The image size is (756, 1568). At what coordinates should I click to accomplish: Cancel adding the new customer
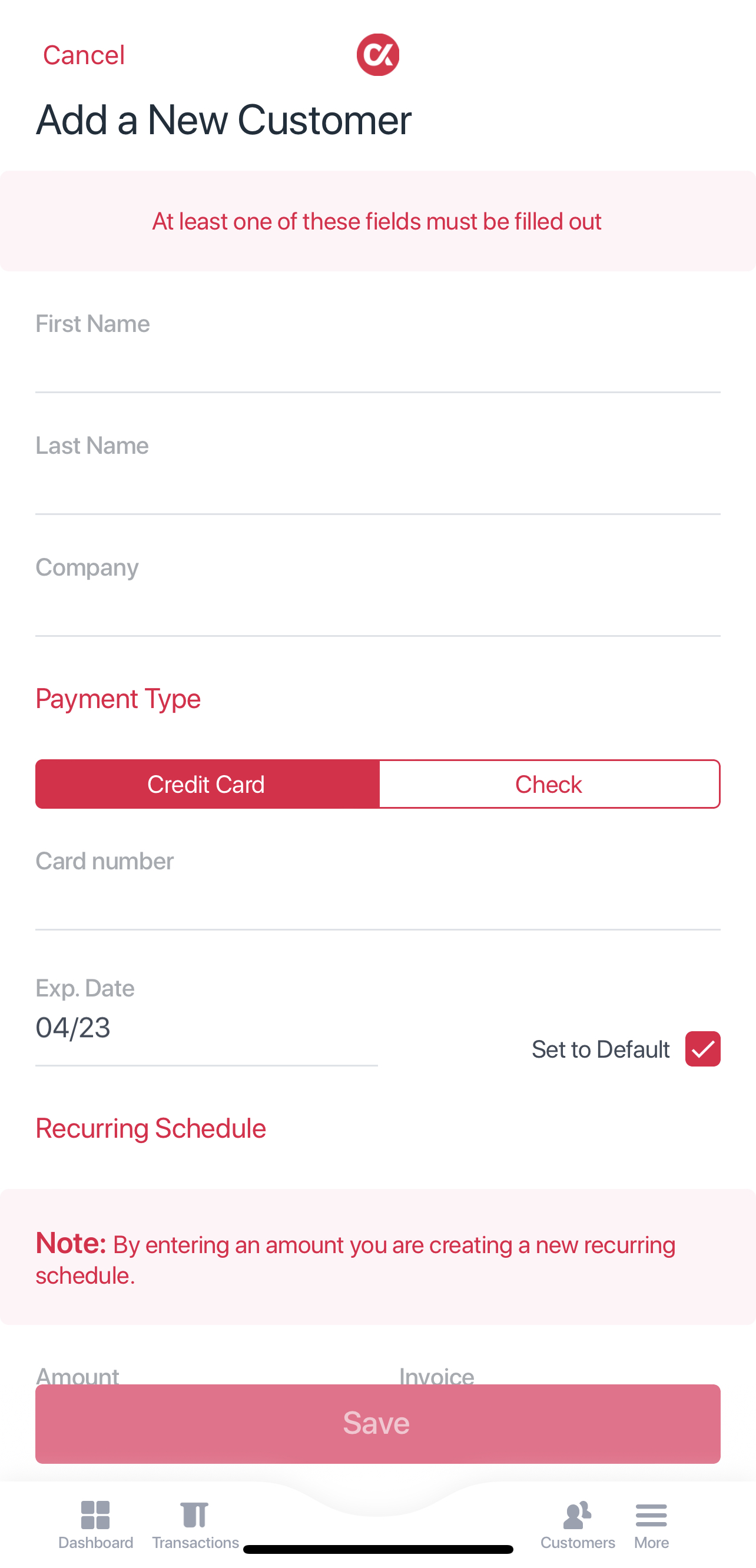(x=84, y=55)
